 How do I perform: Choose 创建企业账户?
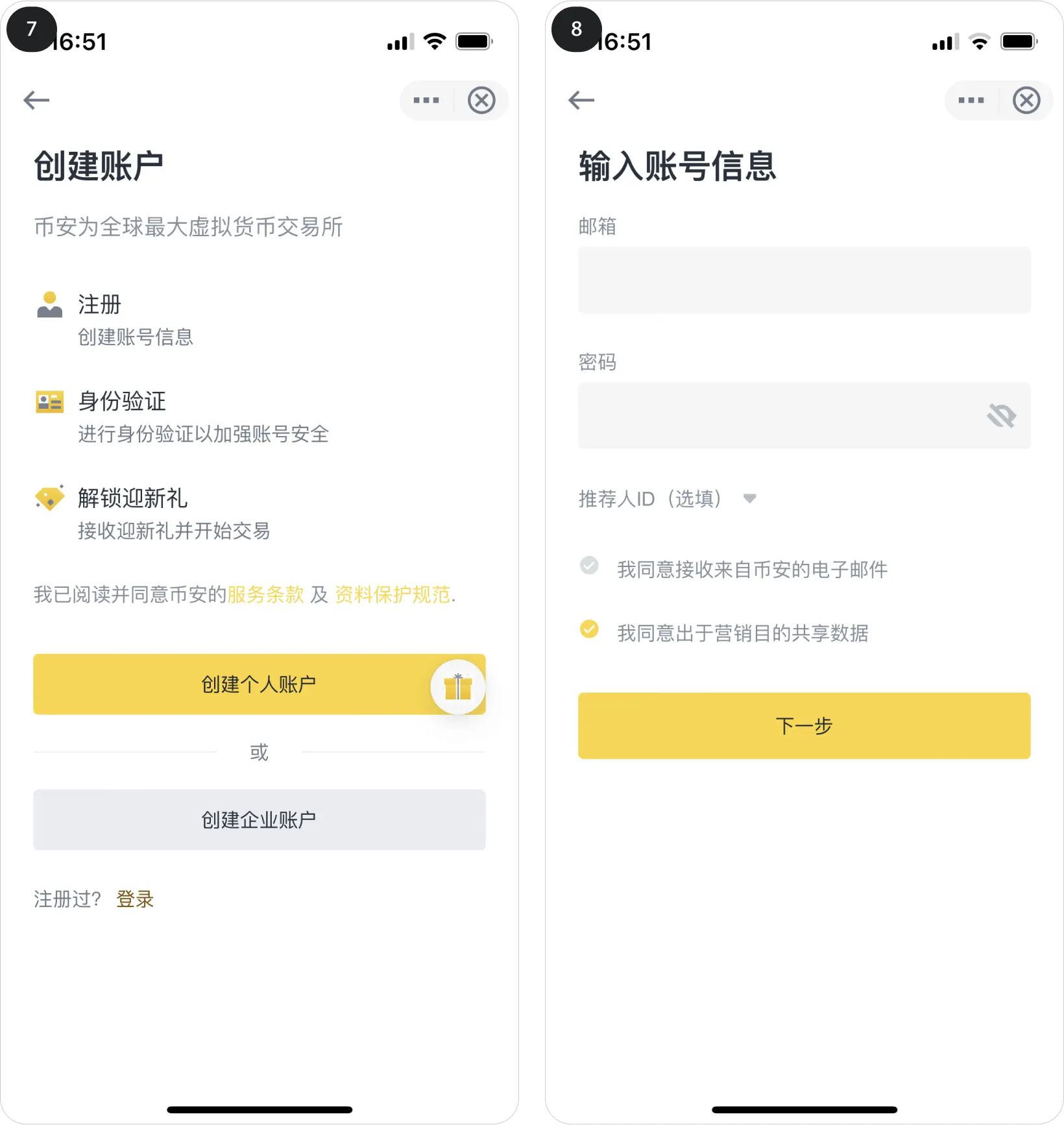pos(260,820)
